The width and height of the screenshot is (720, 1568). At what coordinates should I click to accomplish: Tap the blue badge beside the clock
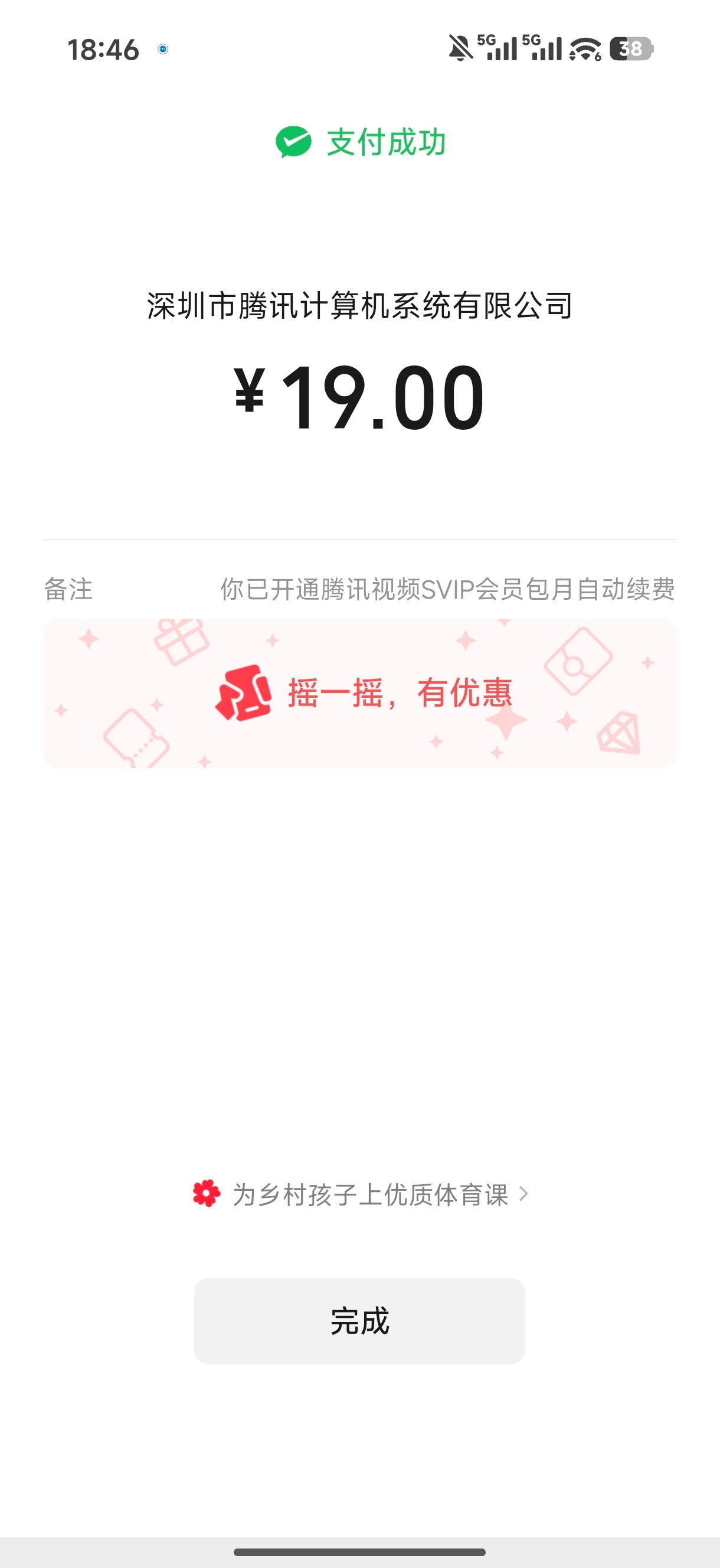coord(162,50)
